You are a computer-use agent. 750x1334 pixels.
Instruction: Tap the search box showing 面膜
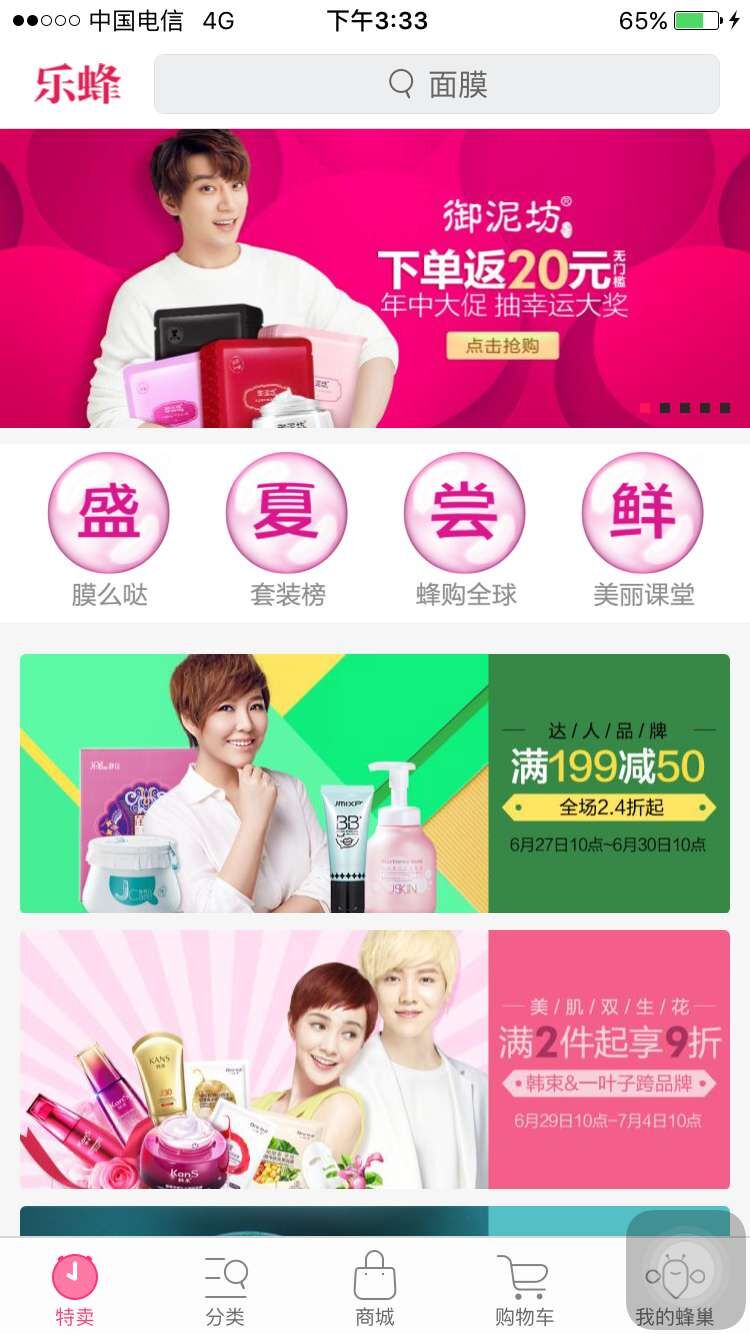click(x=436, y=84)
